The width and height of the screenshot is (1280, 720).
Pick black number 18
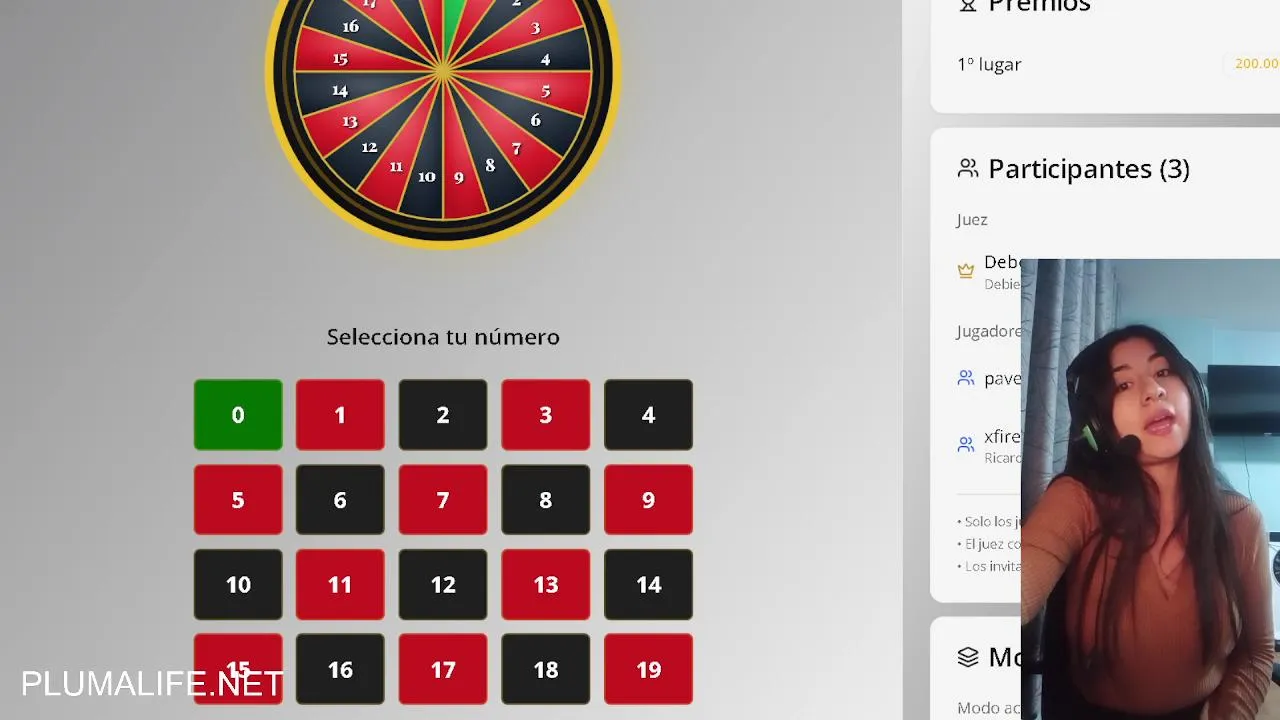(x=545, y=670)
